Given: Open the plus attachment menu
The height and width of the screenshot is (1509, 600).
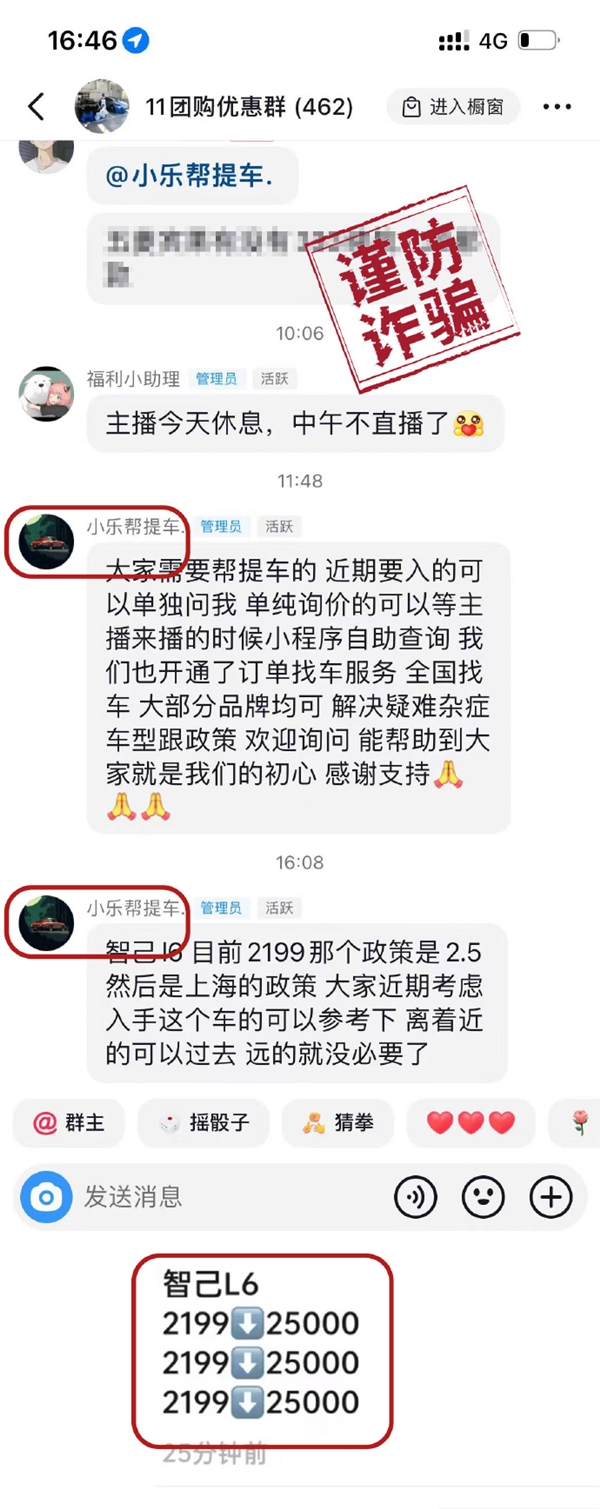Looking at the screenshot, I should (x=551, y=1196).
